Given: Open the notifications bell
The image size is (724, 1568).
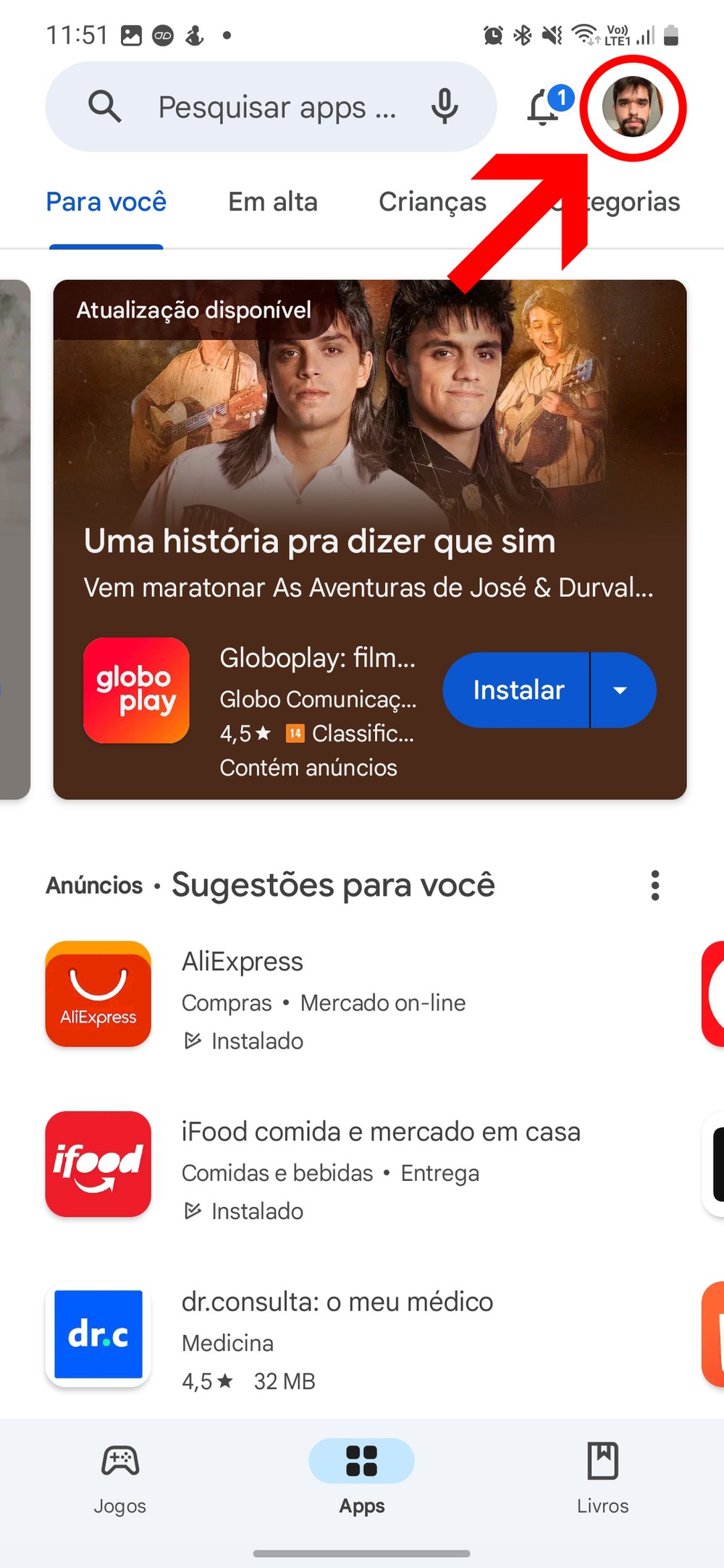Looking at the screenshot, I should 544,107.
